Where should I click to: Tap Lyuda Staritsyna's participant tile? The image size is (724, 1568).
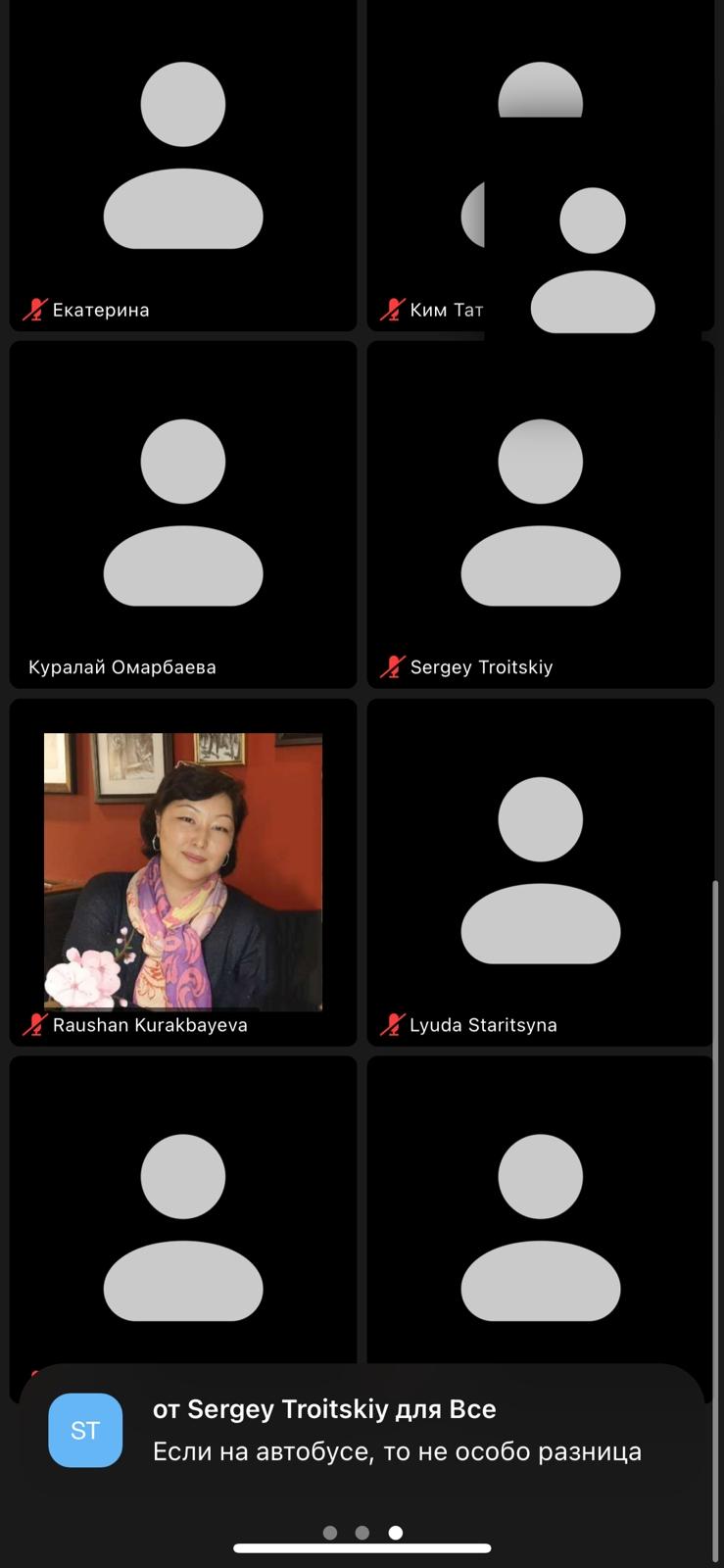click(x=541, y=872)
